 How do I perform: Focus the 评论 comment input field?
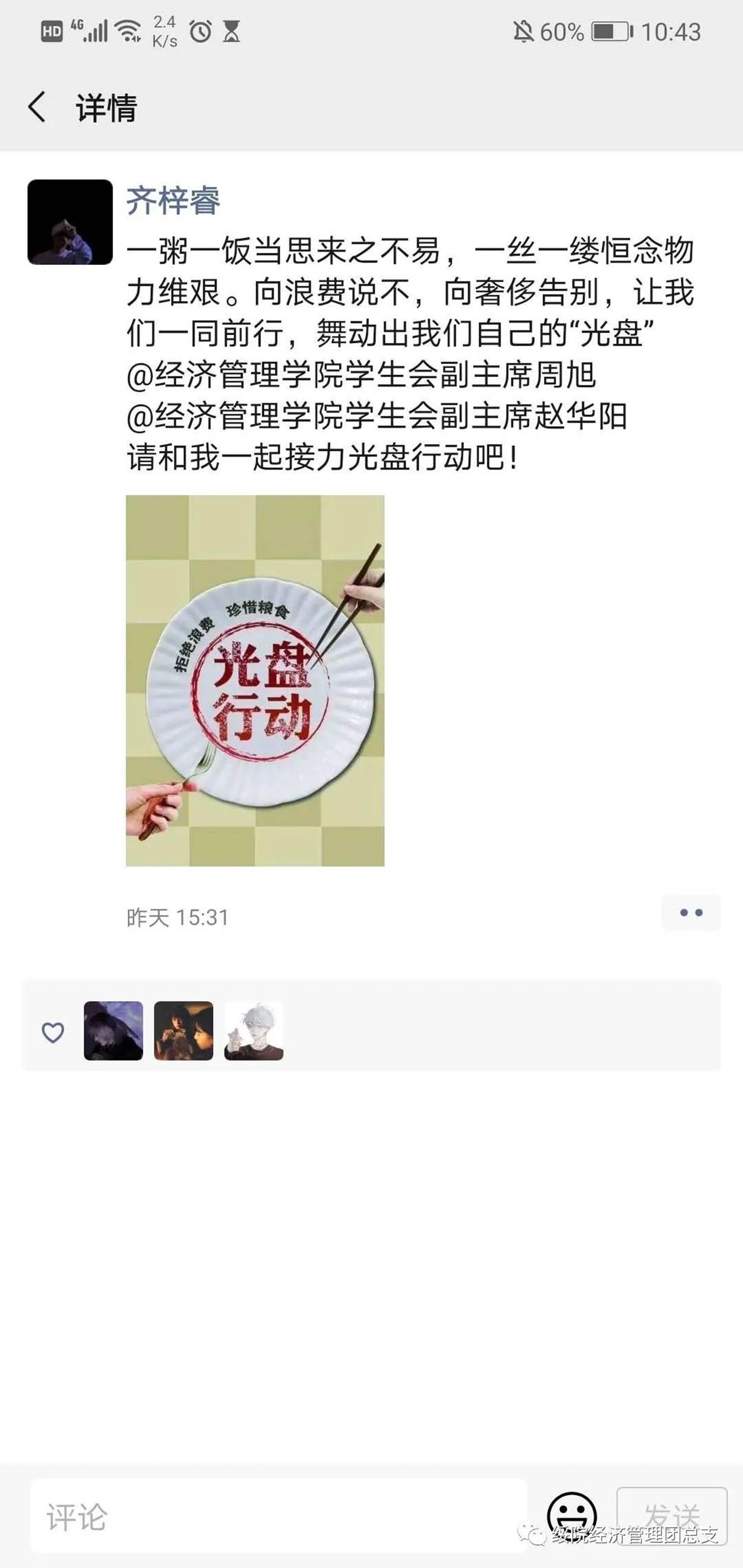277,1515
